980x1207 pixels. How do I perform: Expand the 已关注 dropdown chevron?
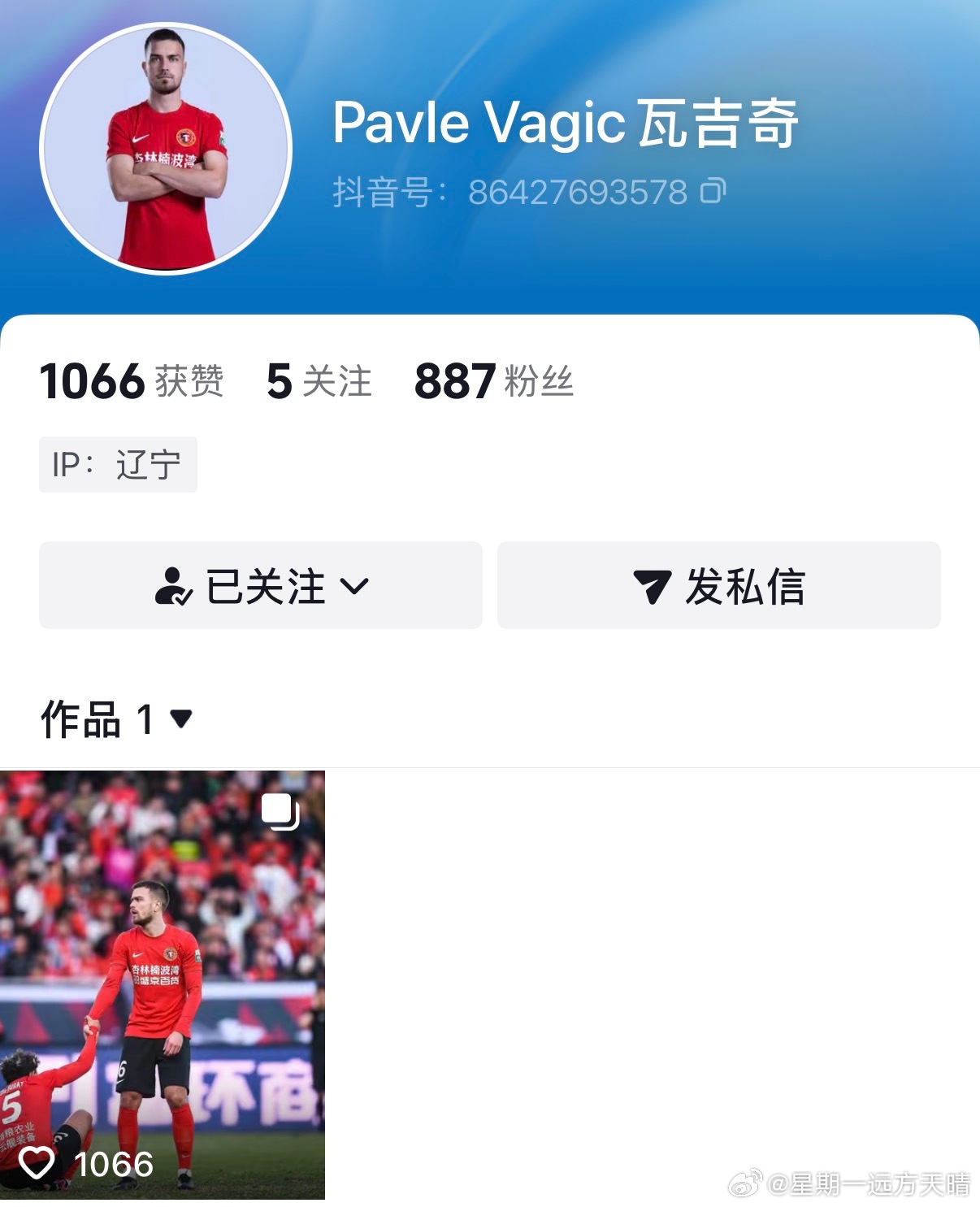click(x=354, y=587)
